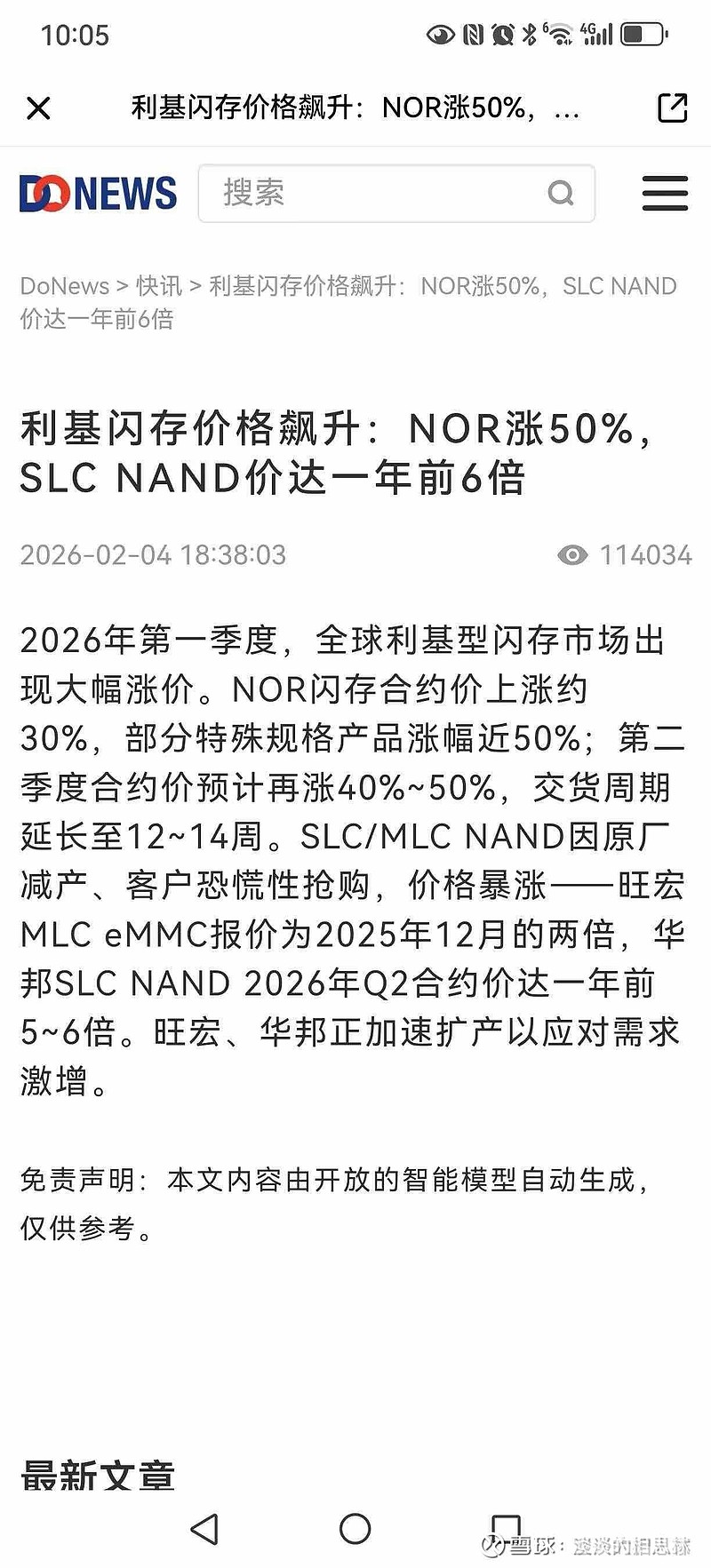Open the share icon at top right
Screen dimensions: 711x1568
tap(673, 108)
